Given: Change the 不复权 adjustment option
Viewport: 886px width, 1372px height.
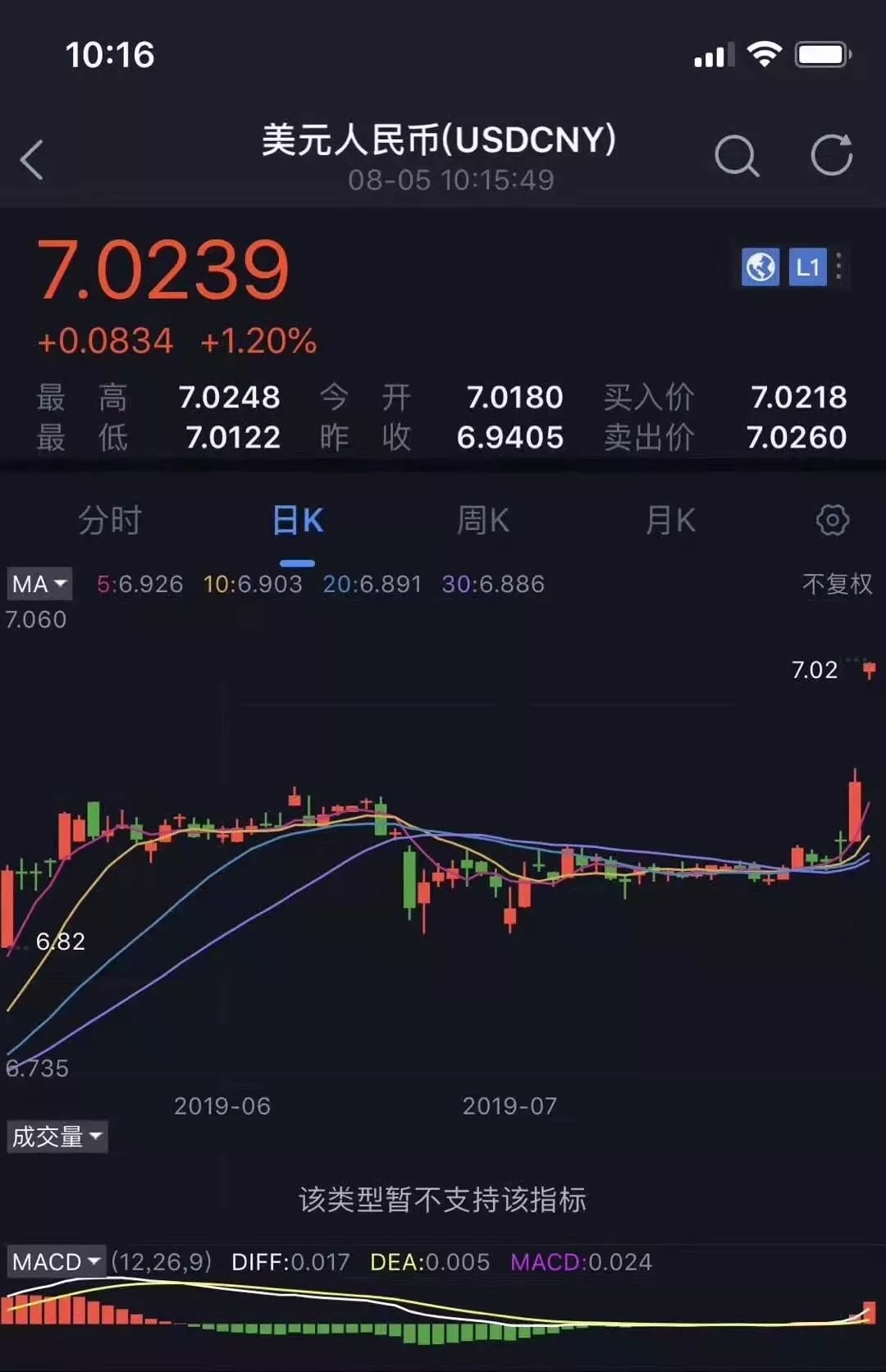Looking at the screenshot, I should (x=837, y=584).
